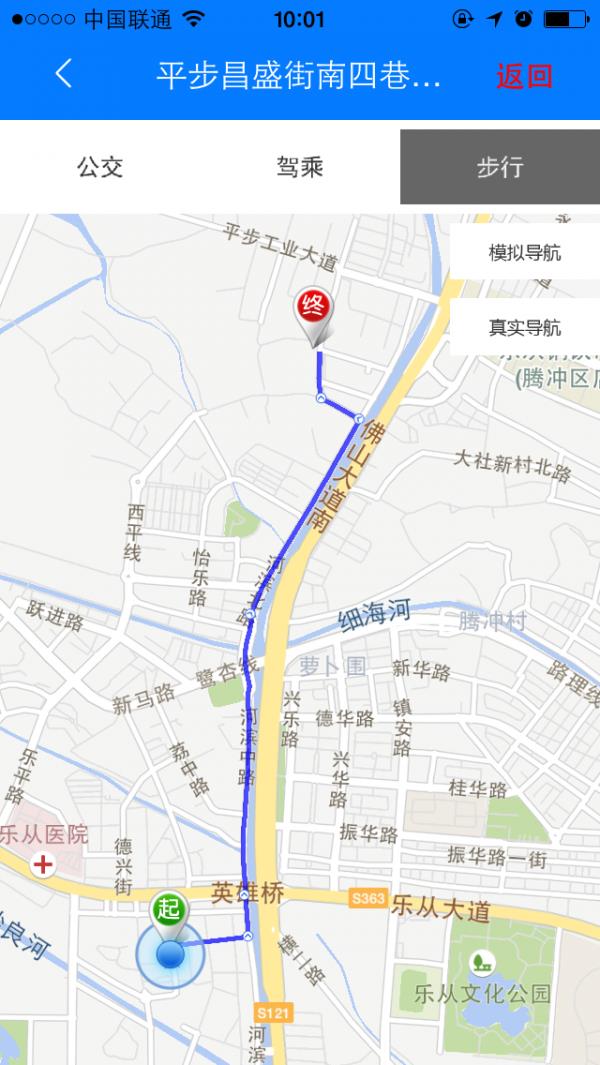This screenshot has width=600, height=1065.
Task: Tap the red 返回 button
Action: (x=524, y=77)
